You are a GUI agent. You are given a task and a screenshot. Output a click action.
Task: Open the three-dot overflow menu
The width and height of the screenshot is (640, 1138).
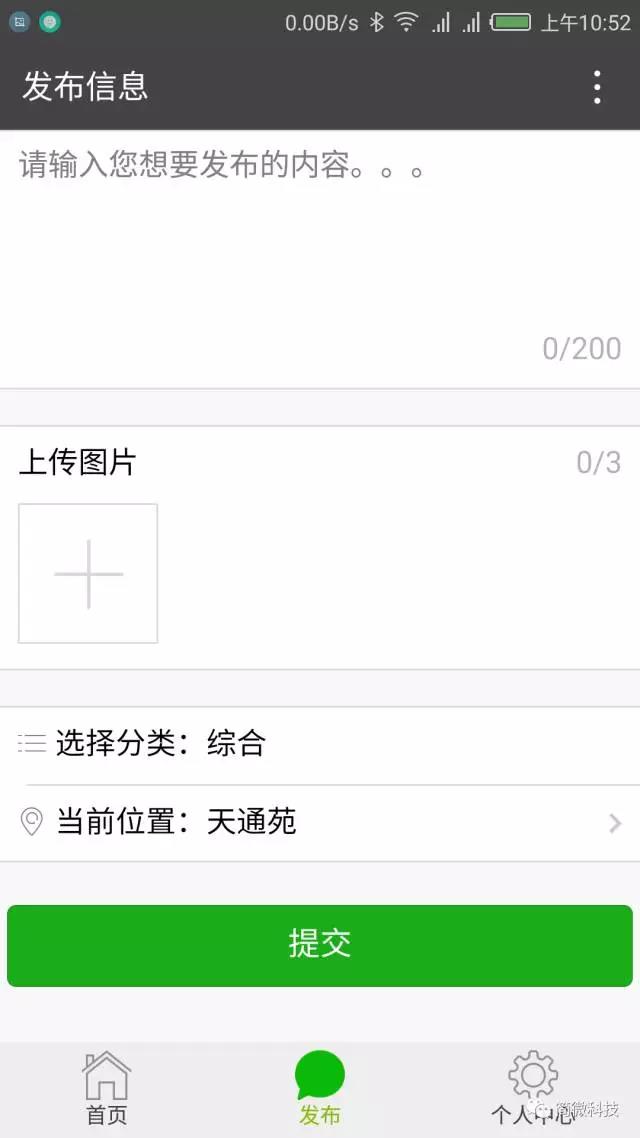pos(597,87)
